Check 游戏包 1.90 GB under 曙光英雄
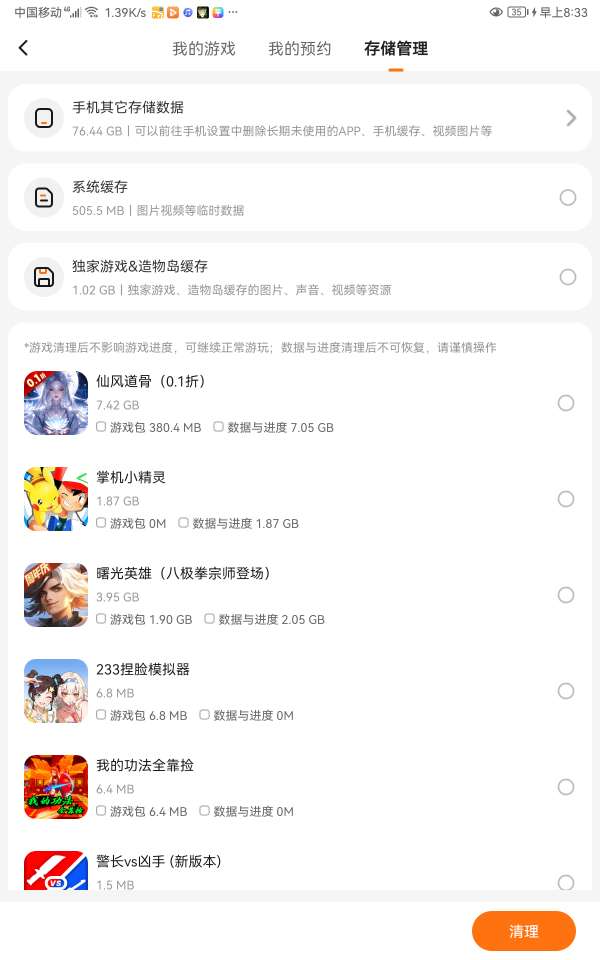Viewport: 600px width, 960px height. point(101,619)
